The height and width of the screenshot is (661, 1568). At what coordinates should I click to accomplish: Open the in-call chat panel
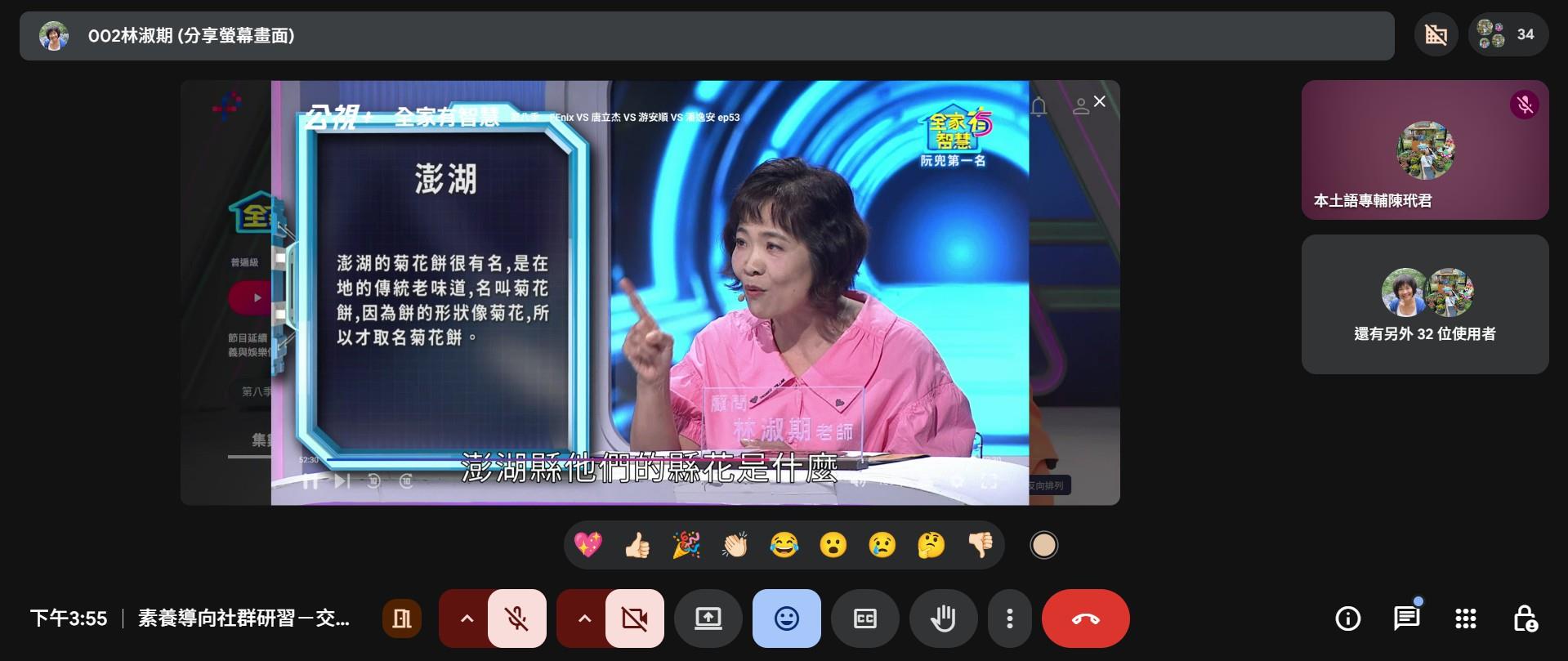click(x=1406, y=619)
